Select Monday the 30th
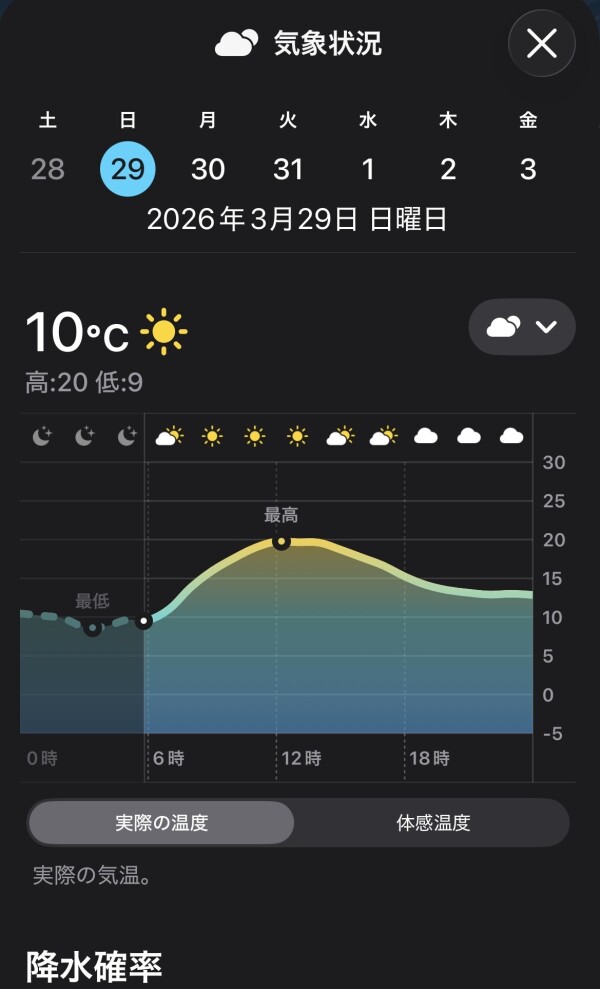This screenshot has height=989, width=600. [x=208, y=168]
